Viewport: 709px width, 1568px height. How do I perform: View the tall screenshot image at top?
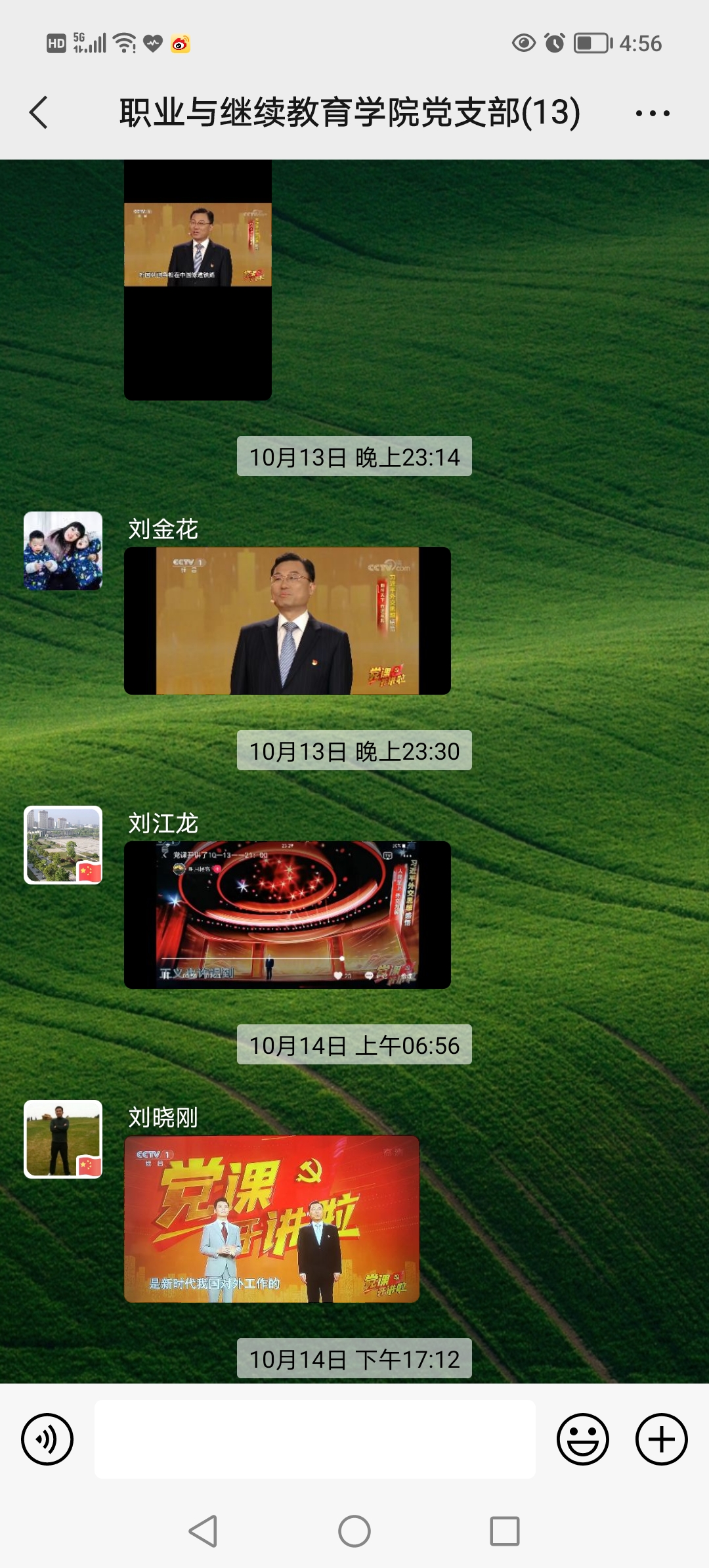[198, 279]
